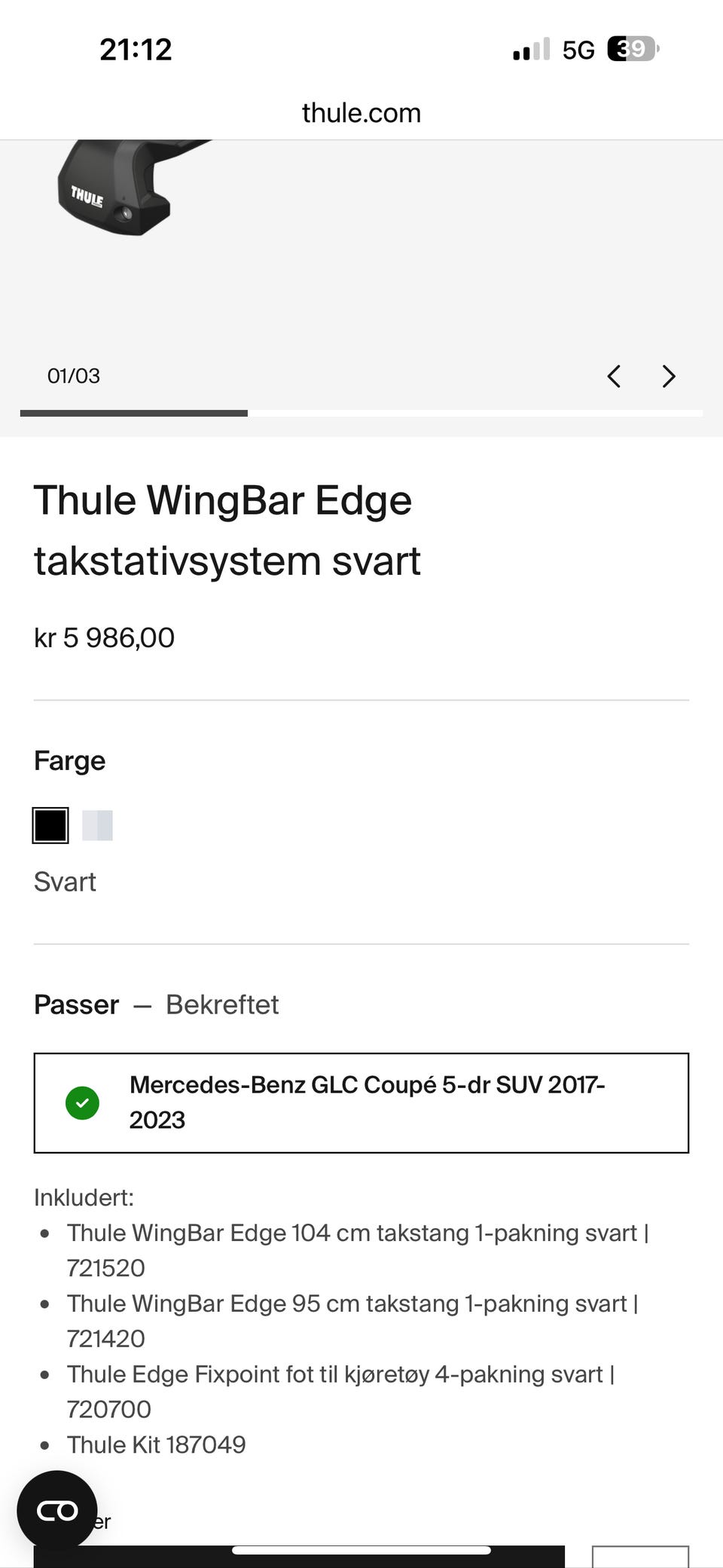The height and width of the screenshot is (1568, 723).
Task: Select the black Svart color swatch
Action: click(x=50, y=825)
